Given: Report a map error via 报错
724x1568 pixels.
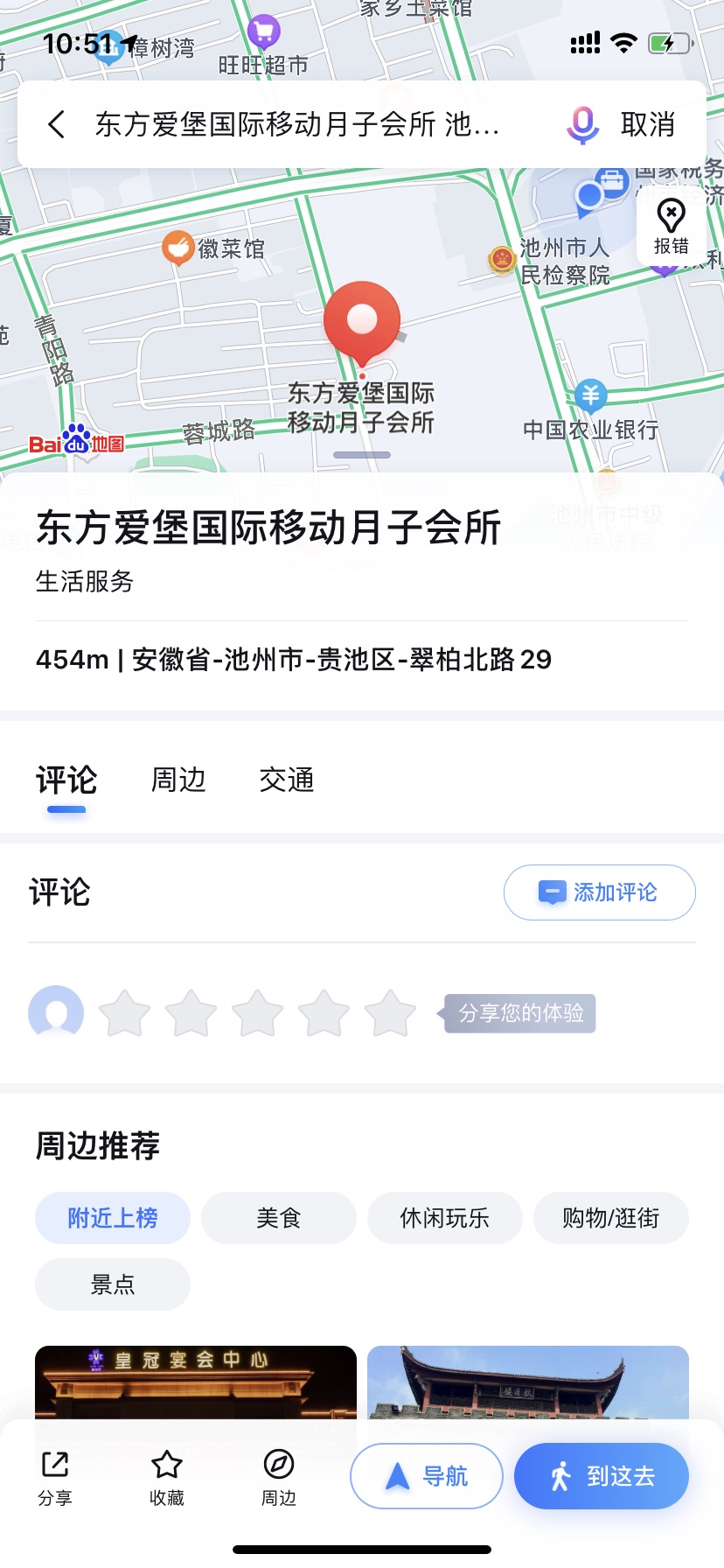Looking at the screenshot, I should (671, 226).
